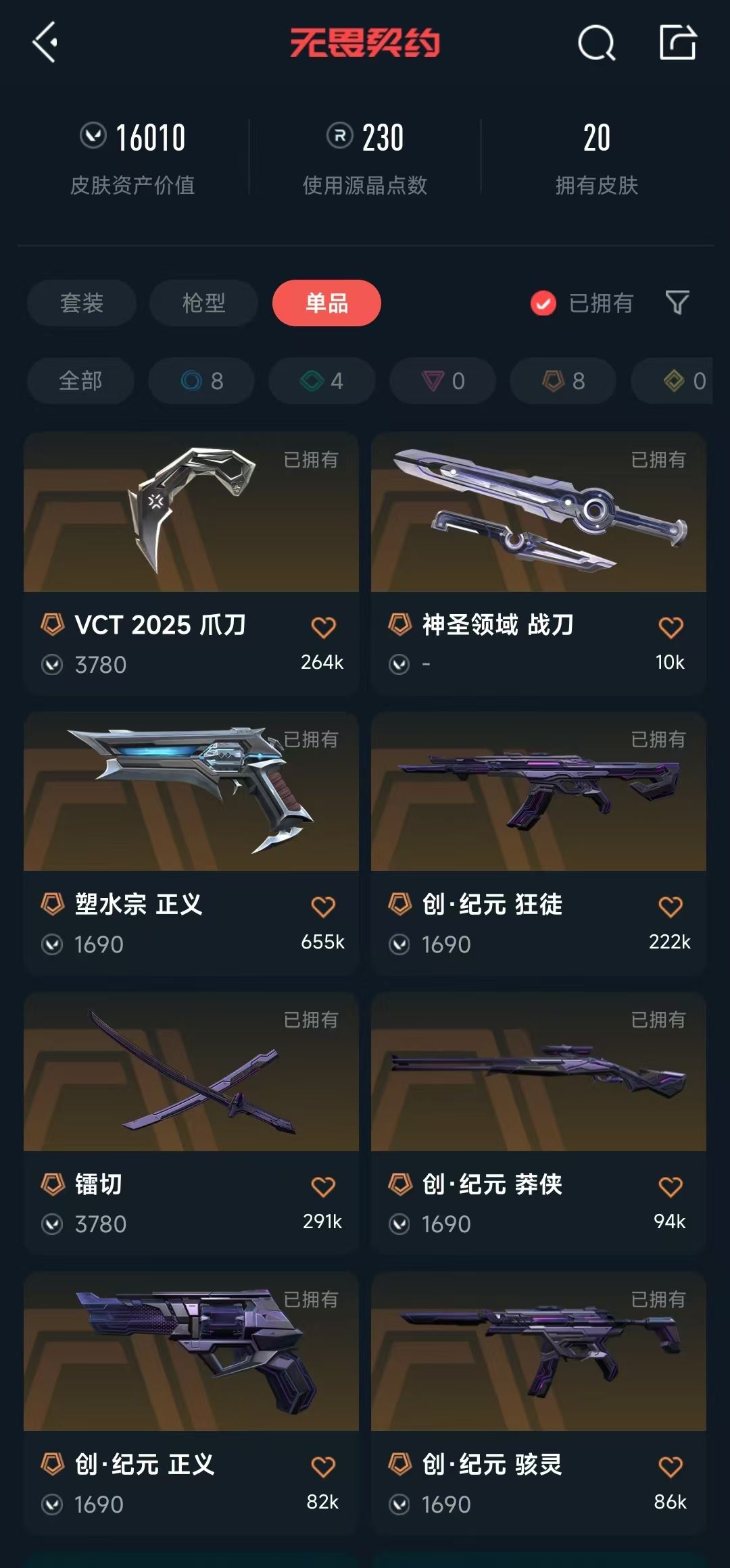Filter by the green tier chip showing 4

click(x=322, y=381)
